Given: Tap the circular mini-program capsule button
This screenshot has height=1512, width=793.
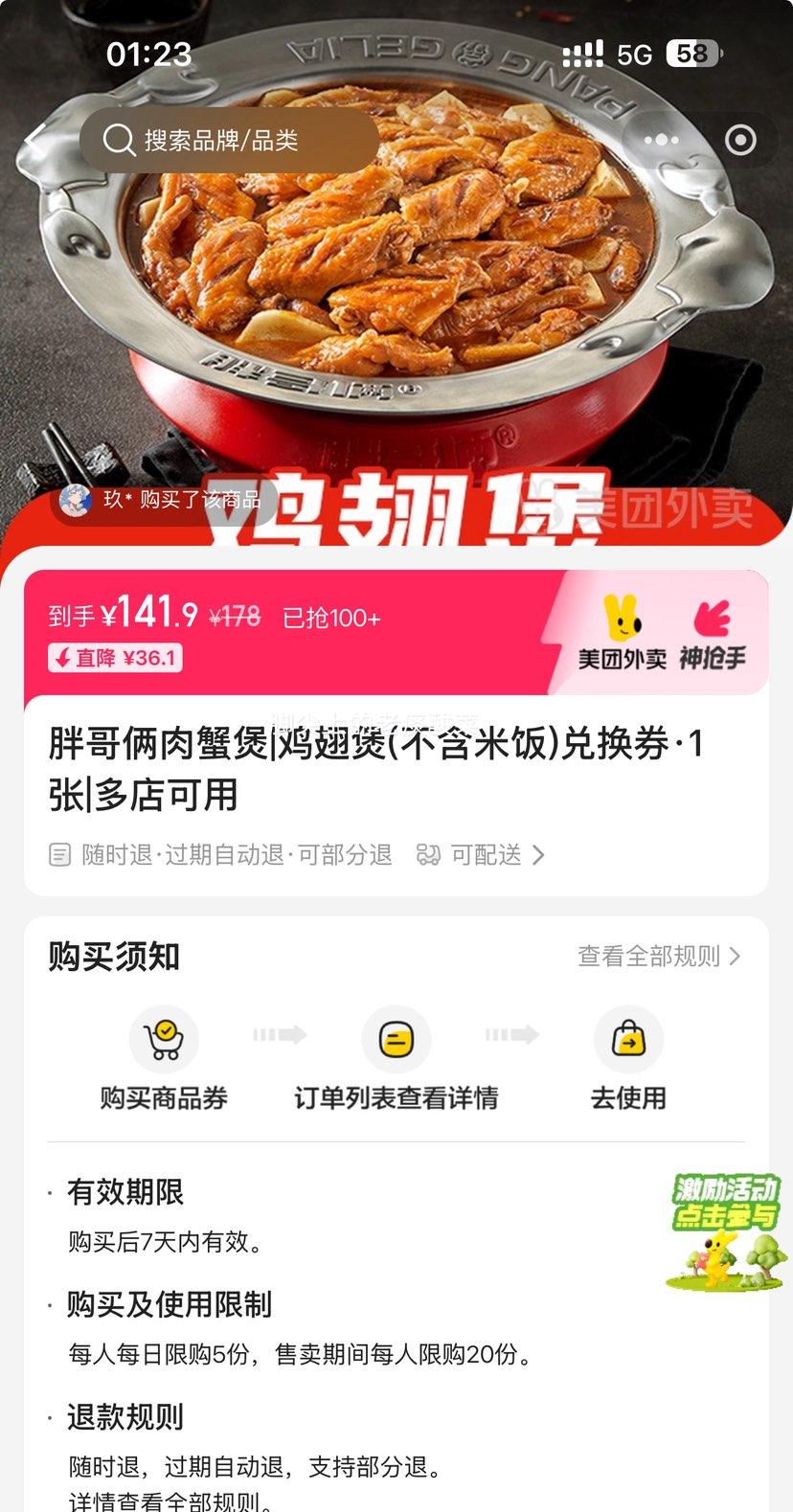Looking at the screenshot, I should point(738,140).
